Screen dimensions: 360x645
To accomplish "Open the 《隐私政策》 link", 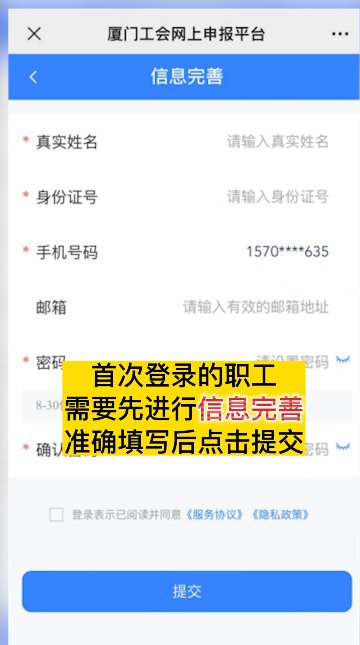I will click(x=280, y=515).
